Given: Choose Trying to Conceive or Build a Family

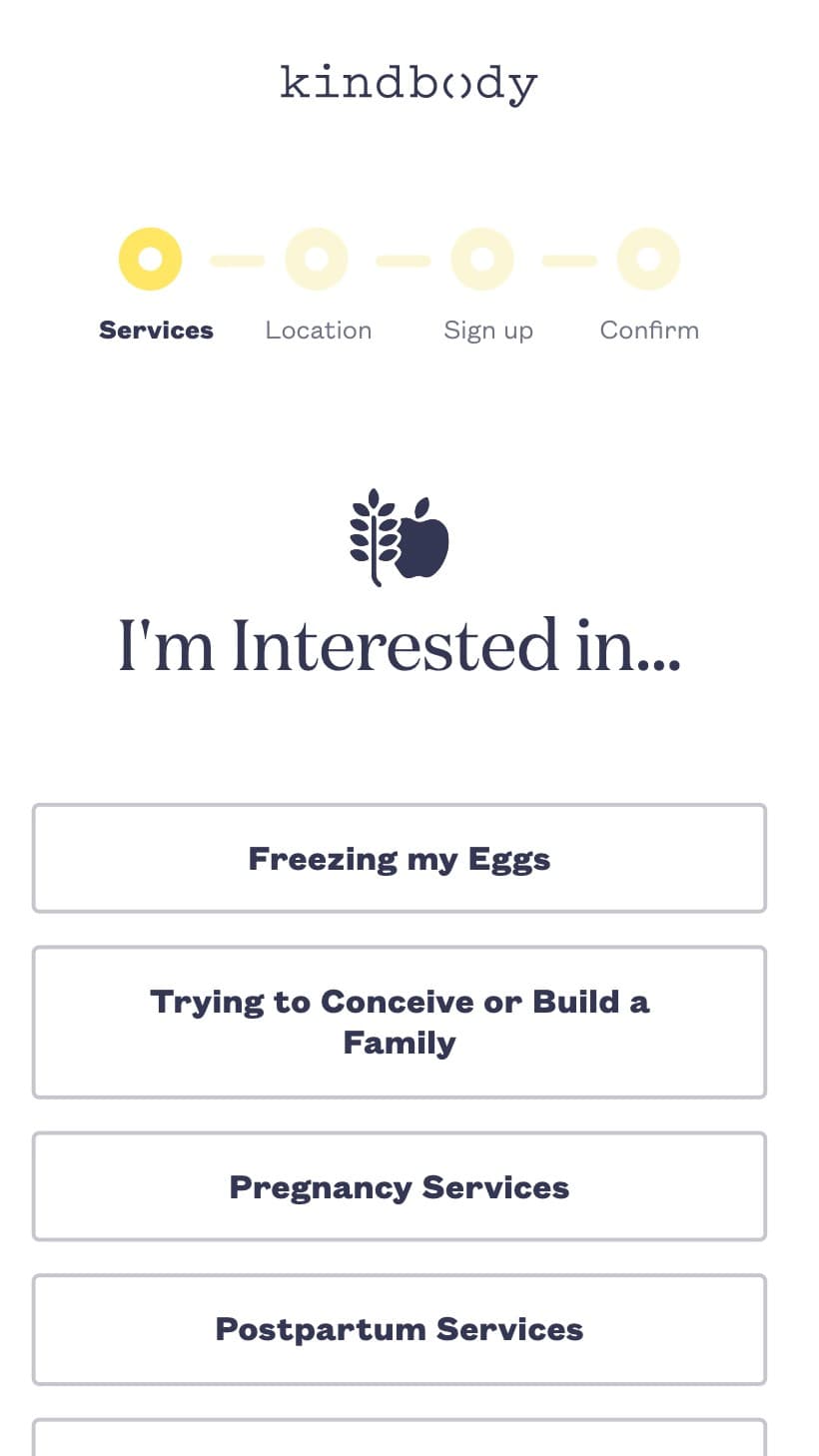Looking at the screenshot, I should click(400, 1022).
